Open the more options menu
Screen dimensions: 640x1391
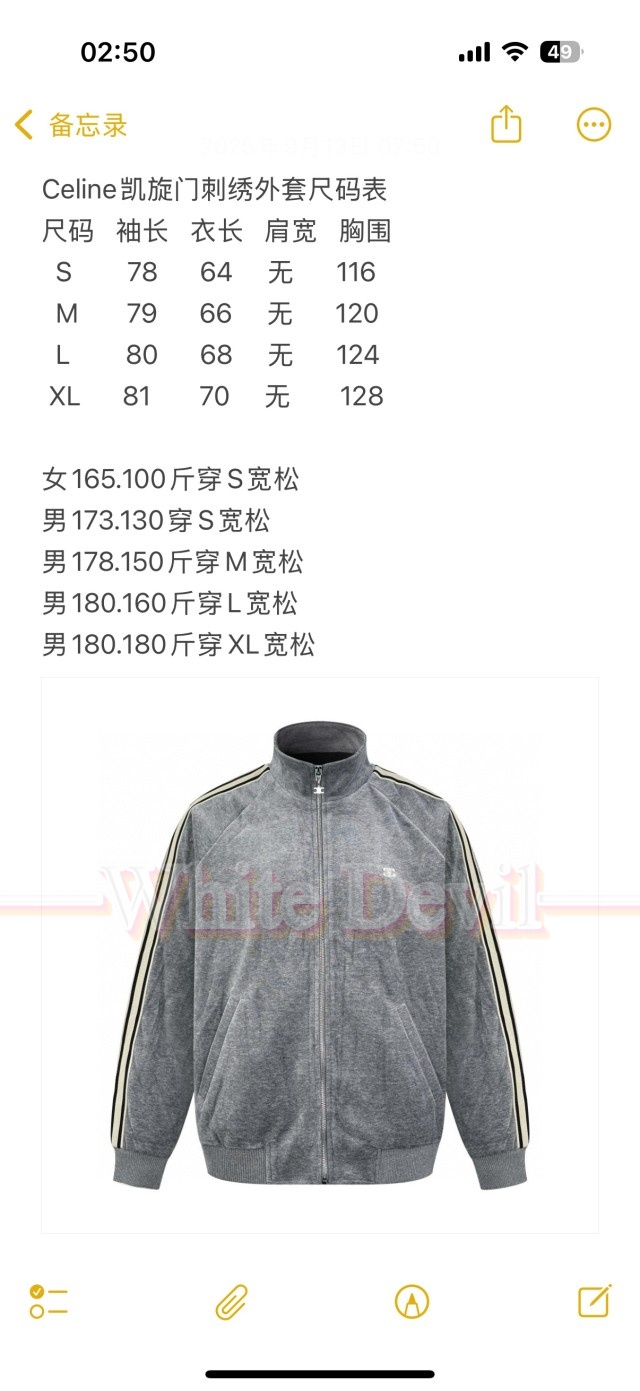[594, 125]
